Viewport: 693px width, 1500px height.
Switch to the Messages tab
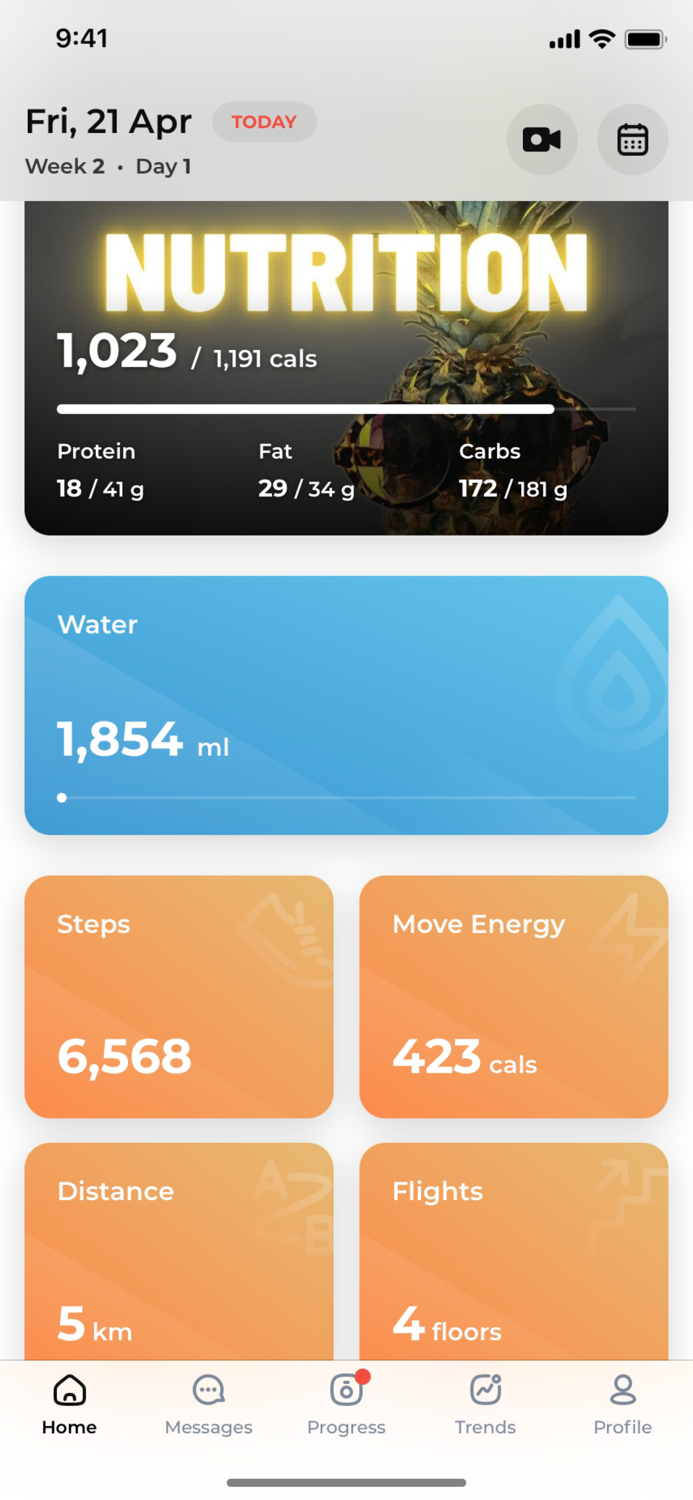(x=208, y=1405)
